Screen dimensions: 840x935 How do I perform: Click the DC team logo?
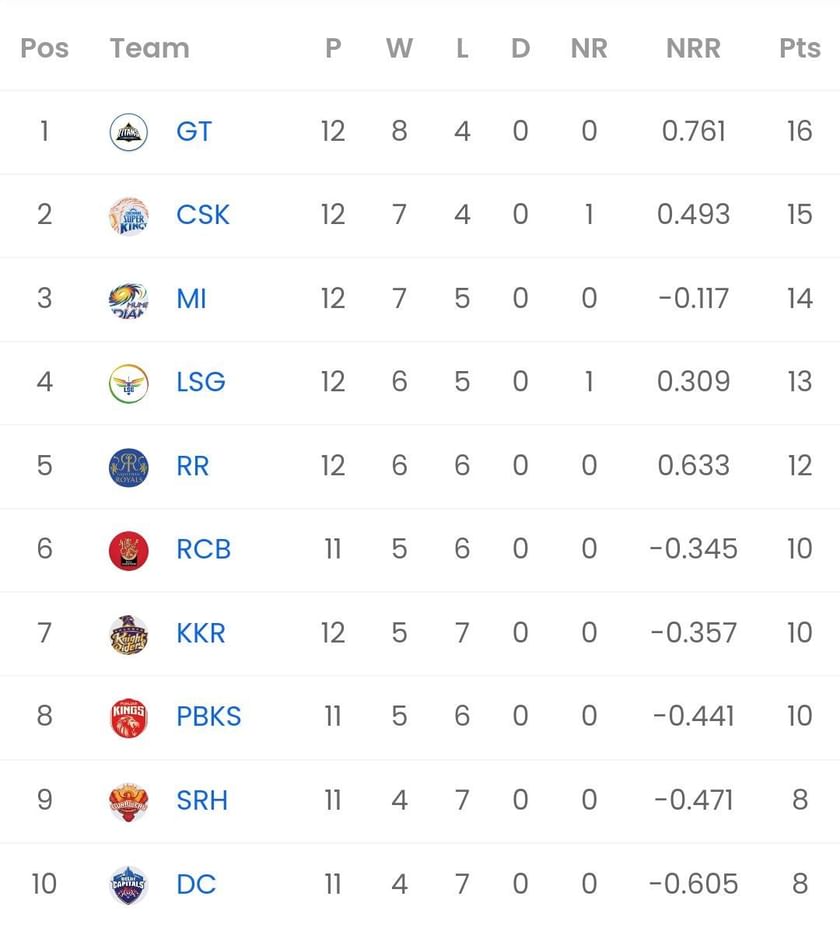127,884
